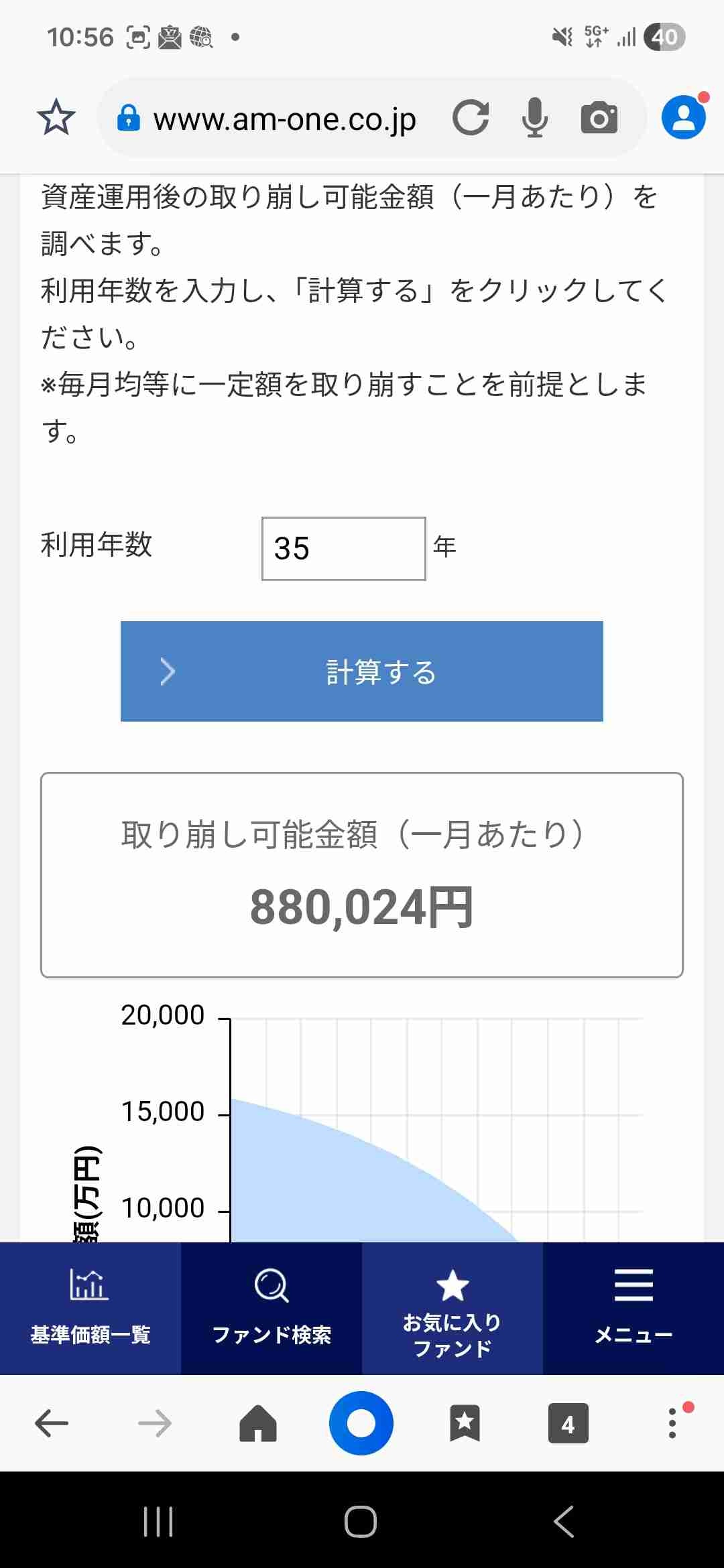Open the saved bookmarks list
724x1568 pixels.
[x=465, y=1423]
